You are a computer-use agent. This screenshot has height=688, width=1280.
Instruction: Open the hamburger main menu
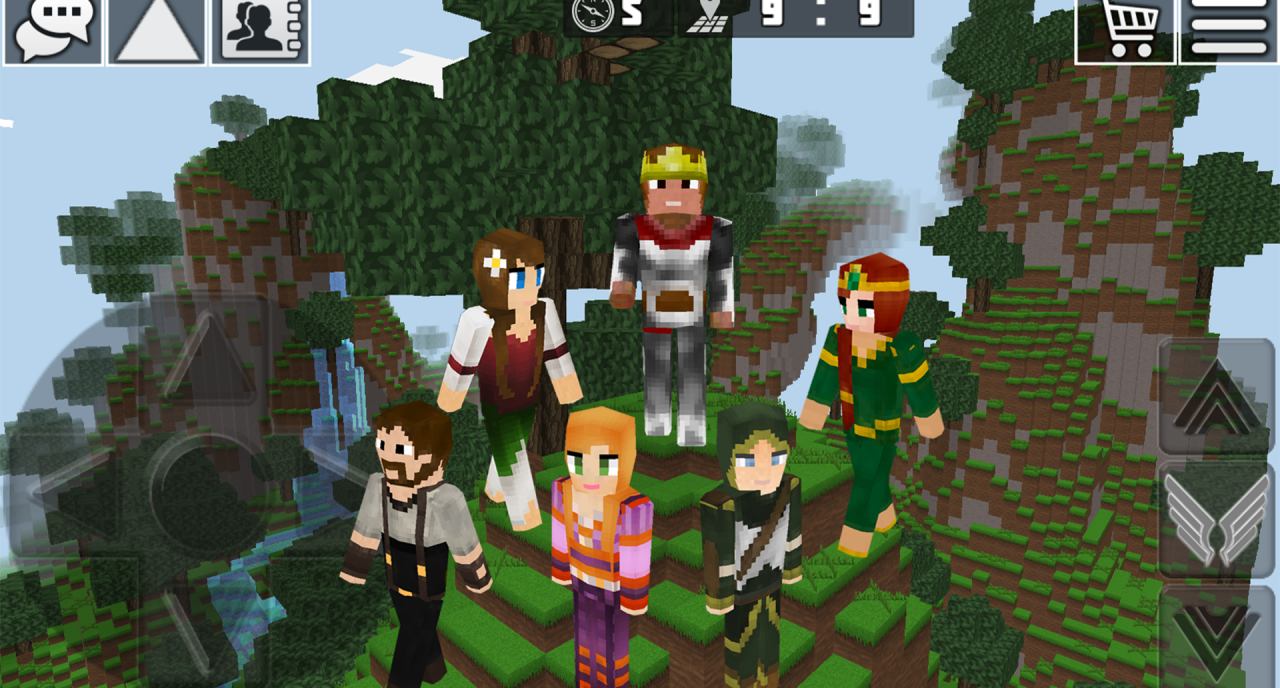[x=1229, y=30]
